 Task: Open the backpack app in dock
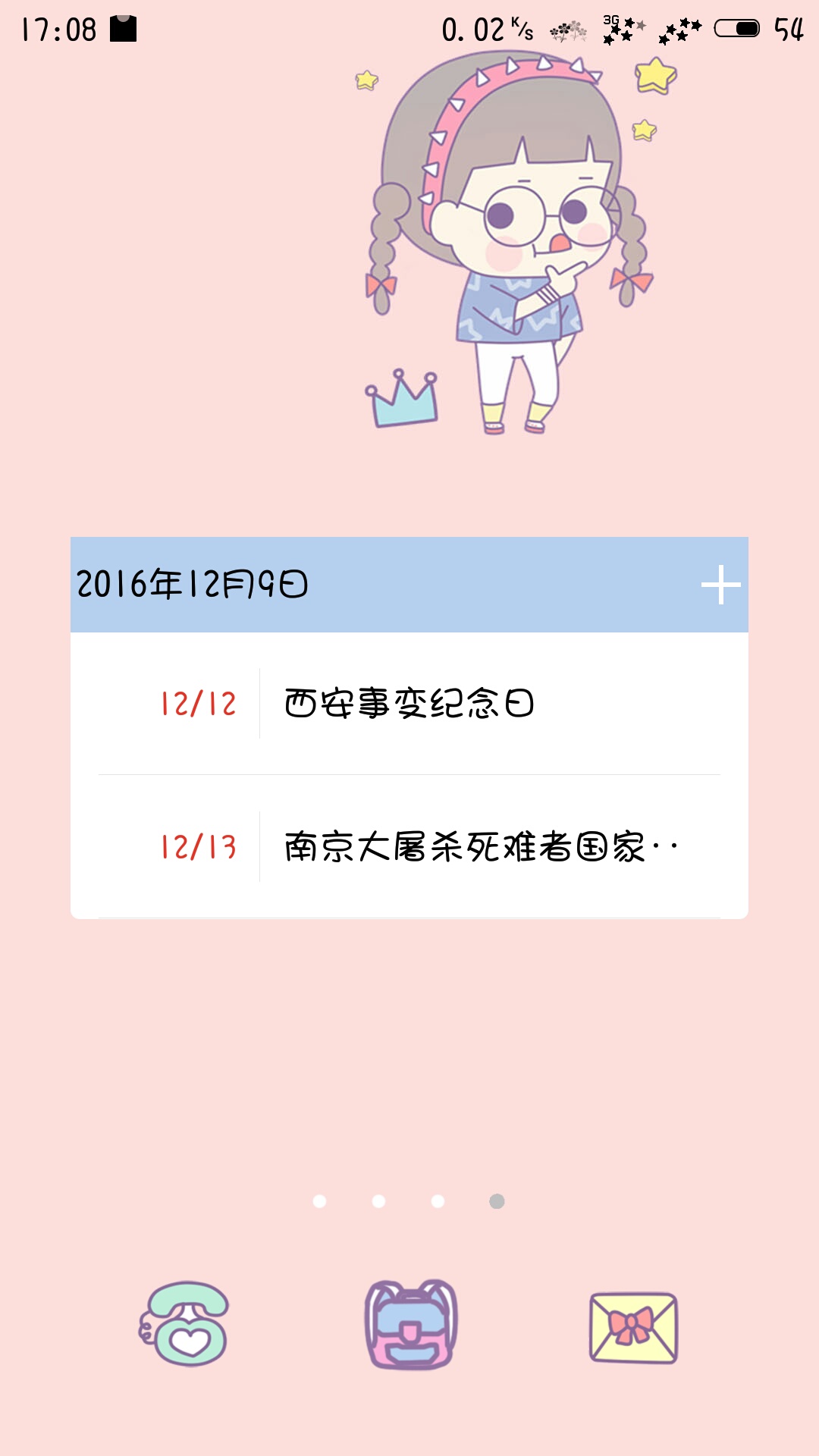pos(411,1324)
